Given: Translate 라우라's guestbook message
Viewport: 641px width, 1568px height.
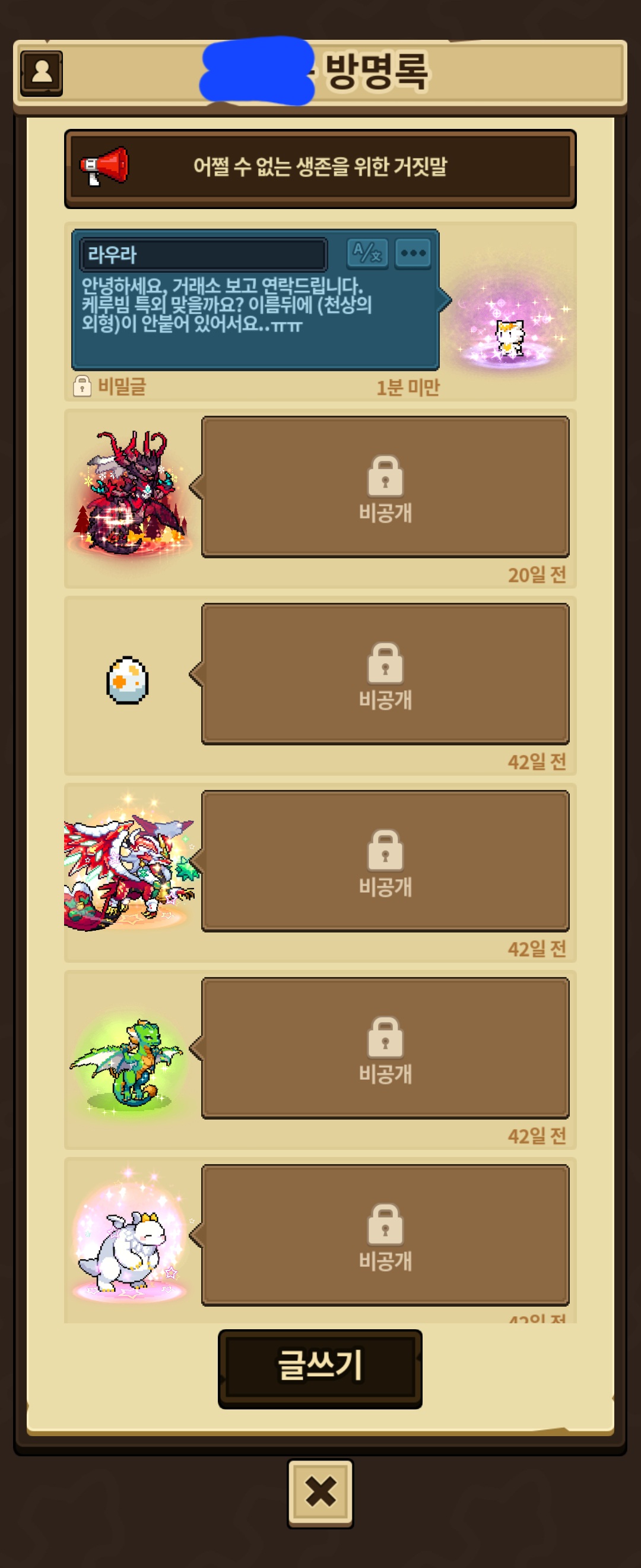Looking at the screenshot, I should (367, 252).
